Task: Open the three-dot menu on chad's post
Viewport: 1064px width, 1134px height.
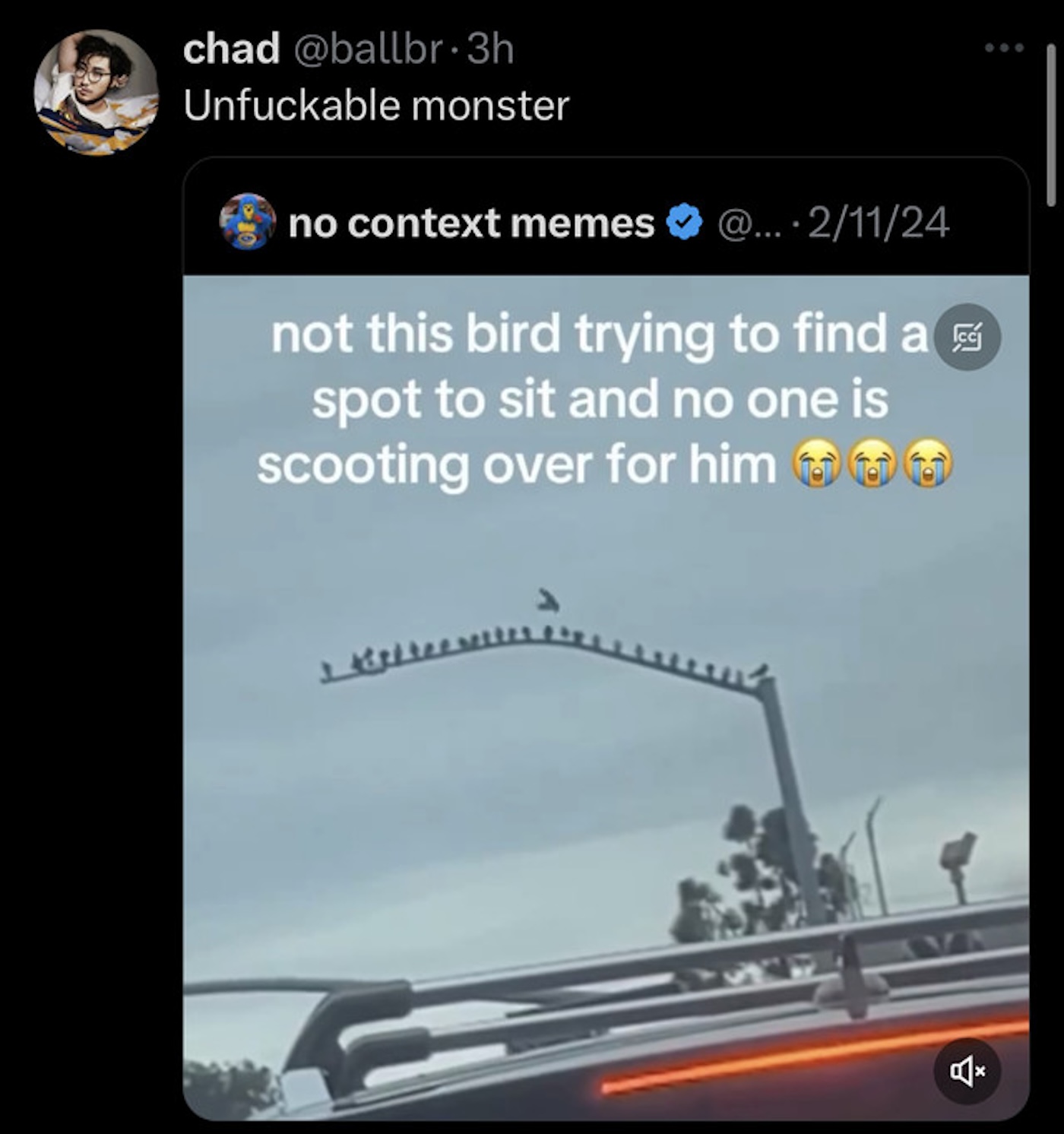Action: (1004, 49)
